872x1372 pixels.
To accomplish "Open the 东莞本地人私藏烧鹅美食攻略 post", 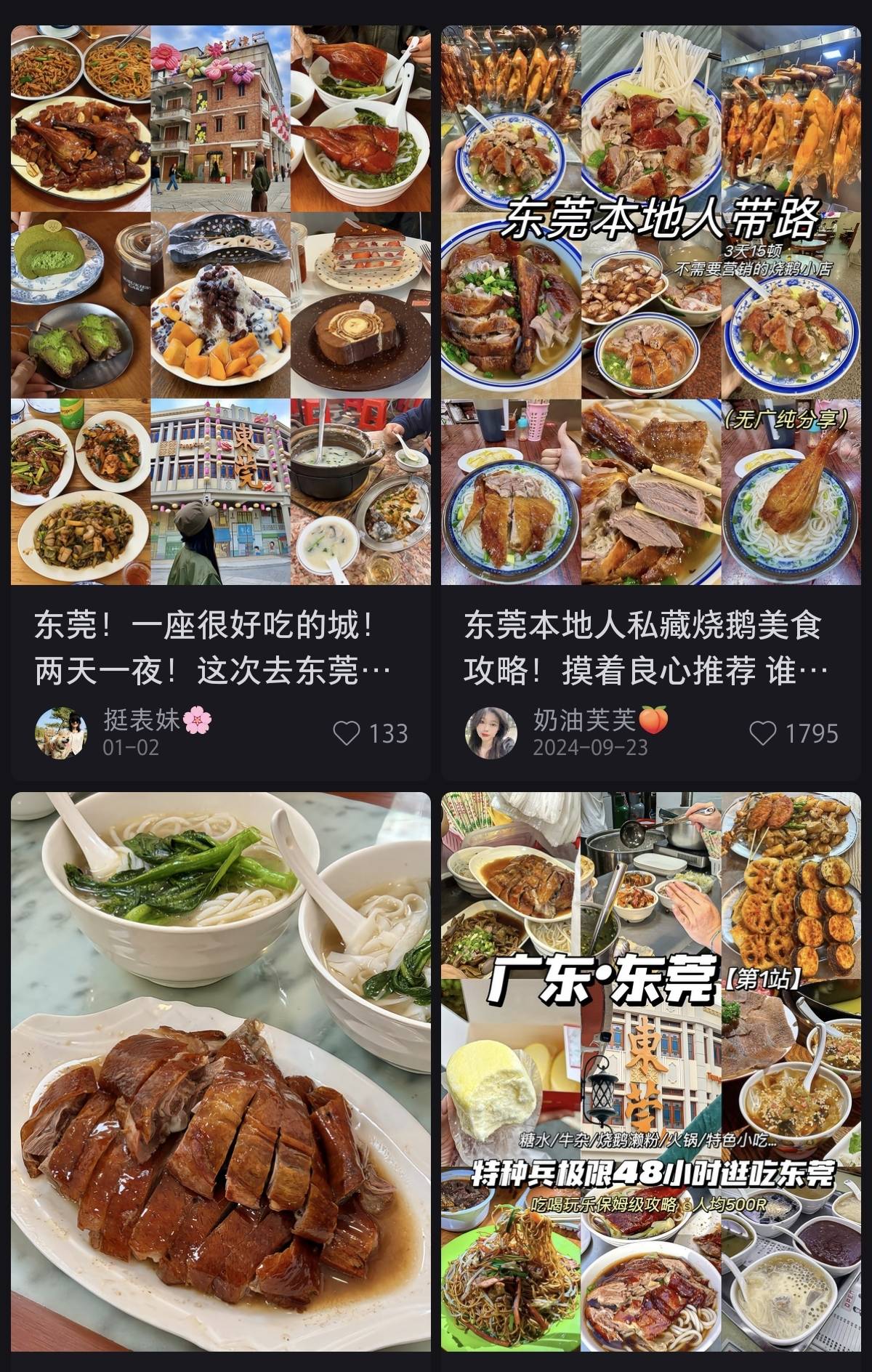I will point(650,305).
